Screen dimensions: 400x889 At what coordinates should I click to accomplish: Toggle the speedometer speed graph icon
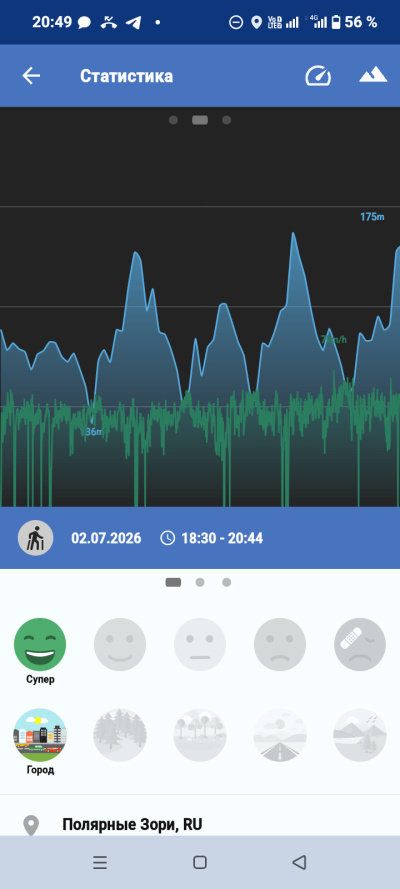click(x=318, y=76)
